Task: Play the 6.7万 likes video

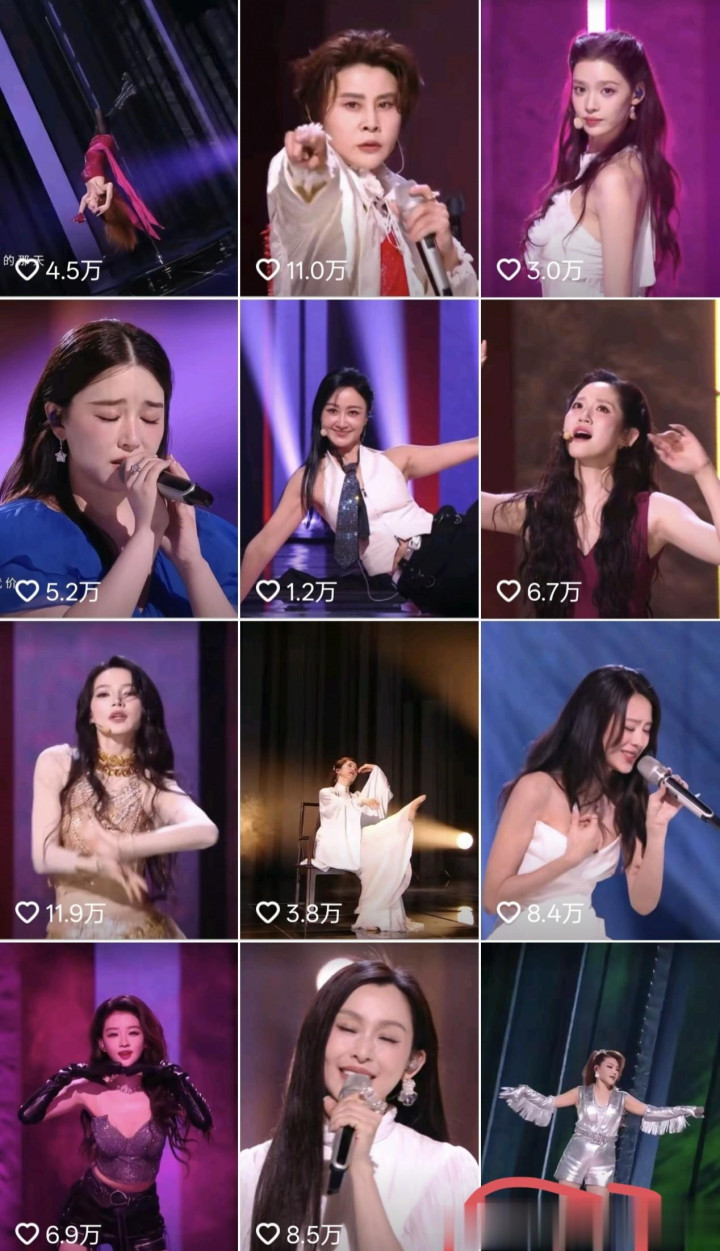Action: (x=600, y=458)
